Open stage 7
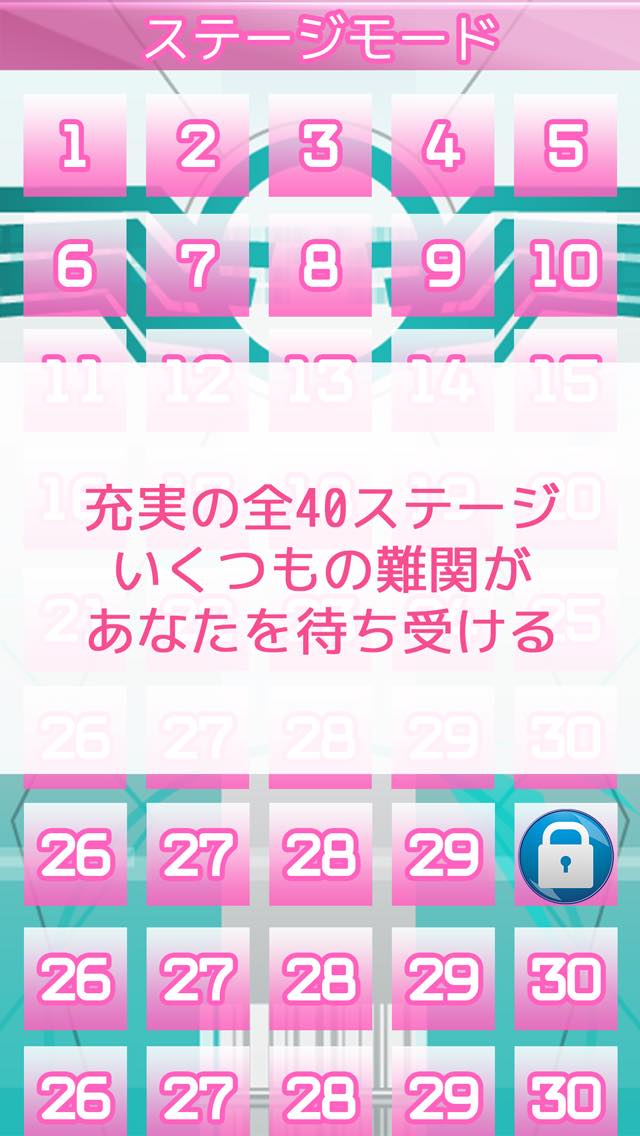The height and width of the screenshot is (1136, 640). point(197,266)
